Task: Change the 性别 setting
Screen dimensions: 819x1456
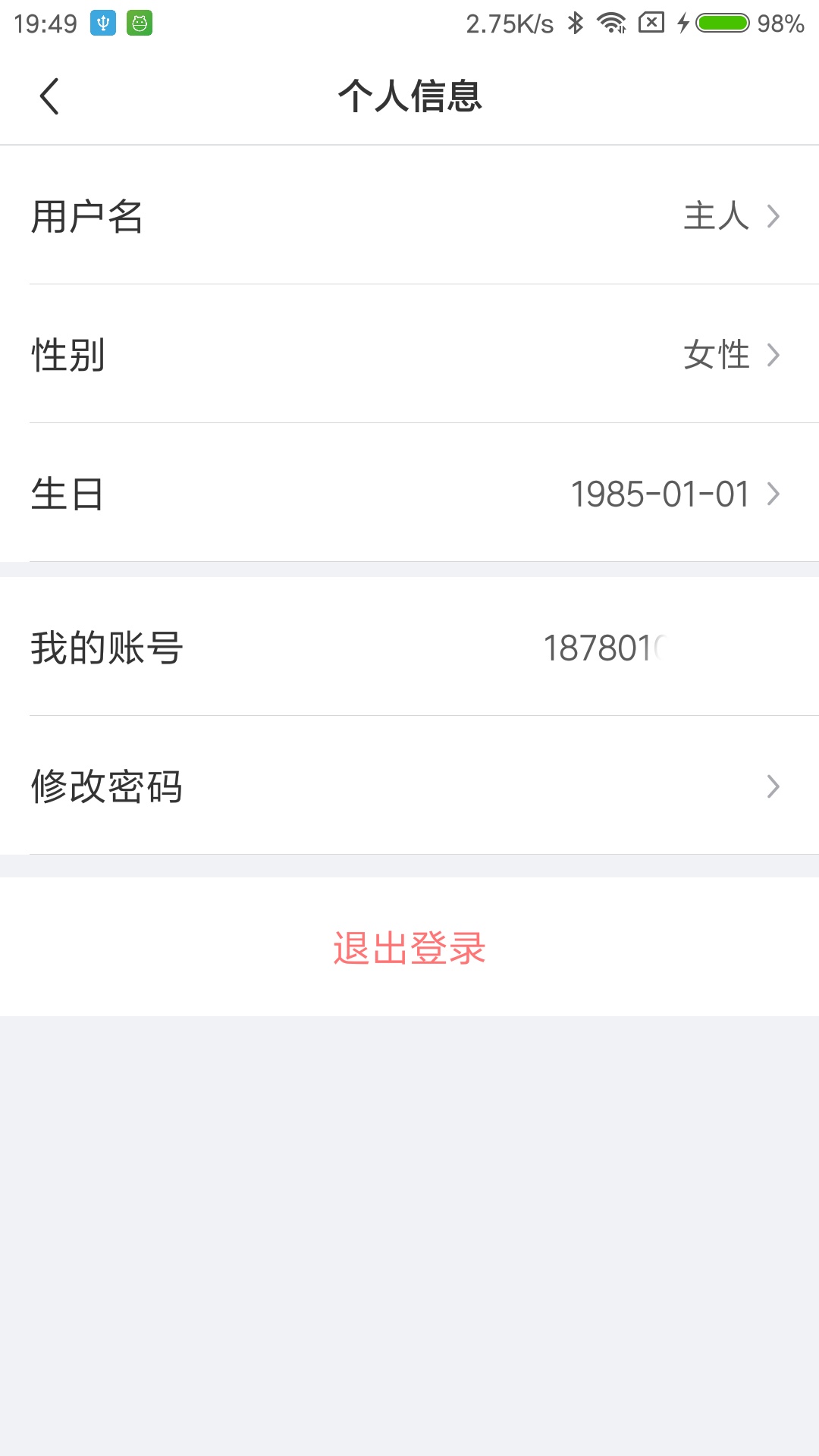Action: [x=409, y=355]
